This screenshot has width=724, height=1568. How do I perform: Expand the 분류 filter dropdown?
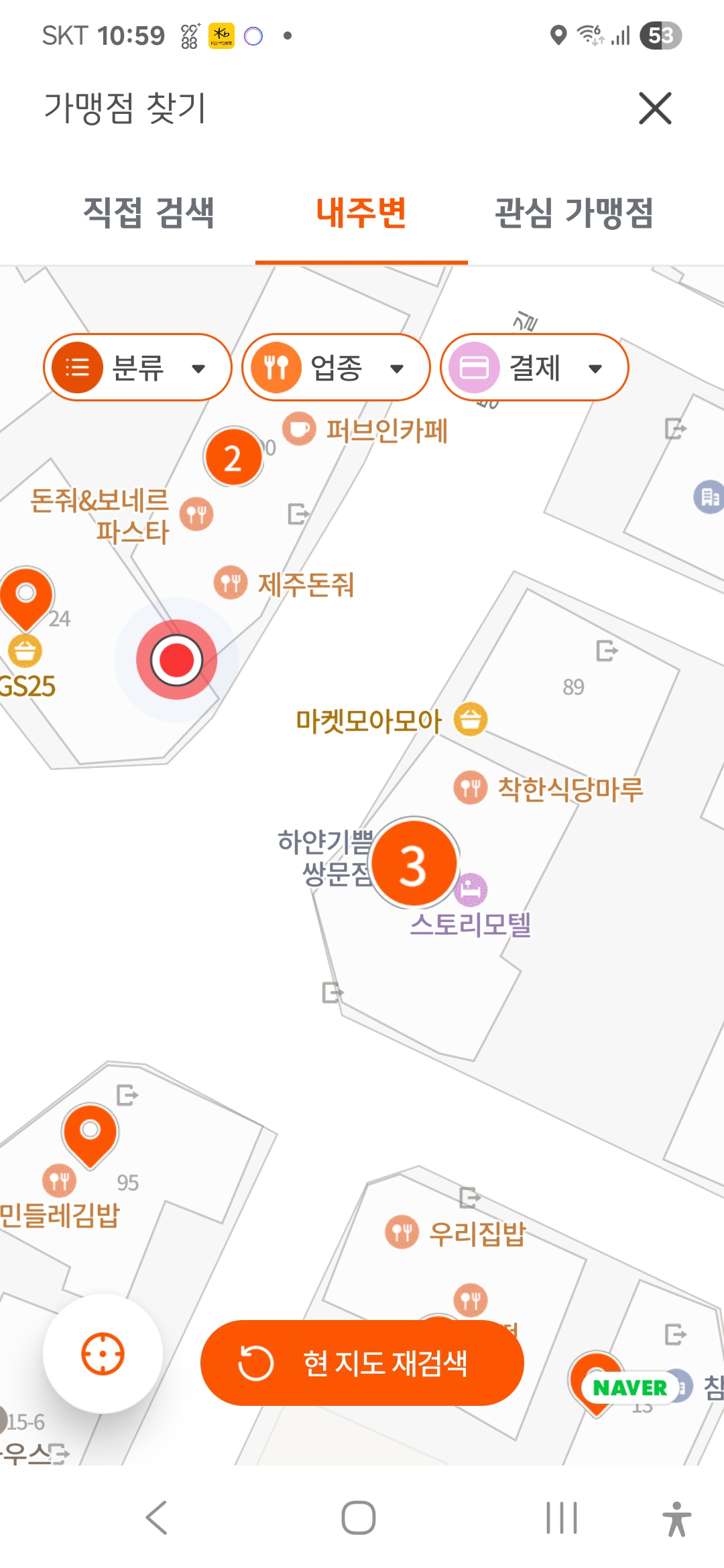(137, 368)
